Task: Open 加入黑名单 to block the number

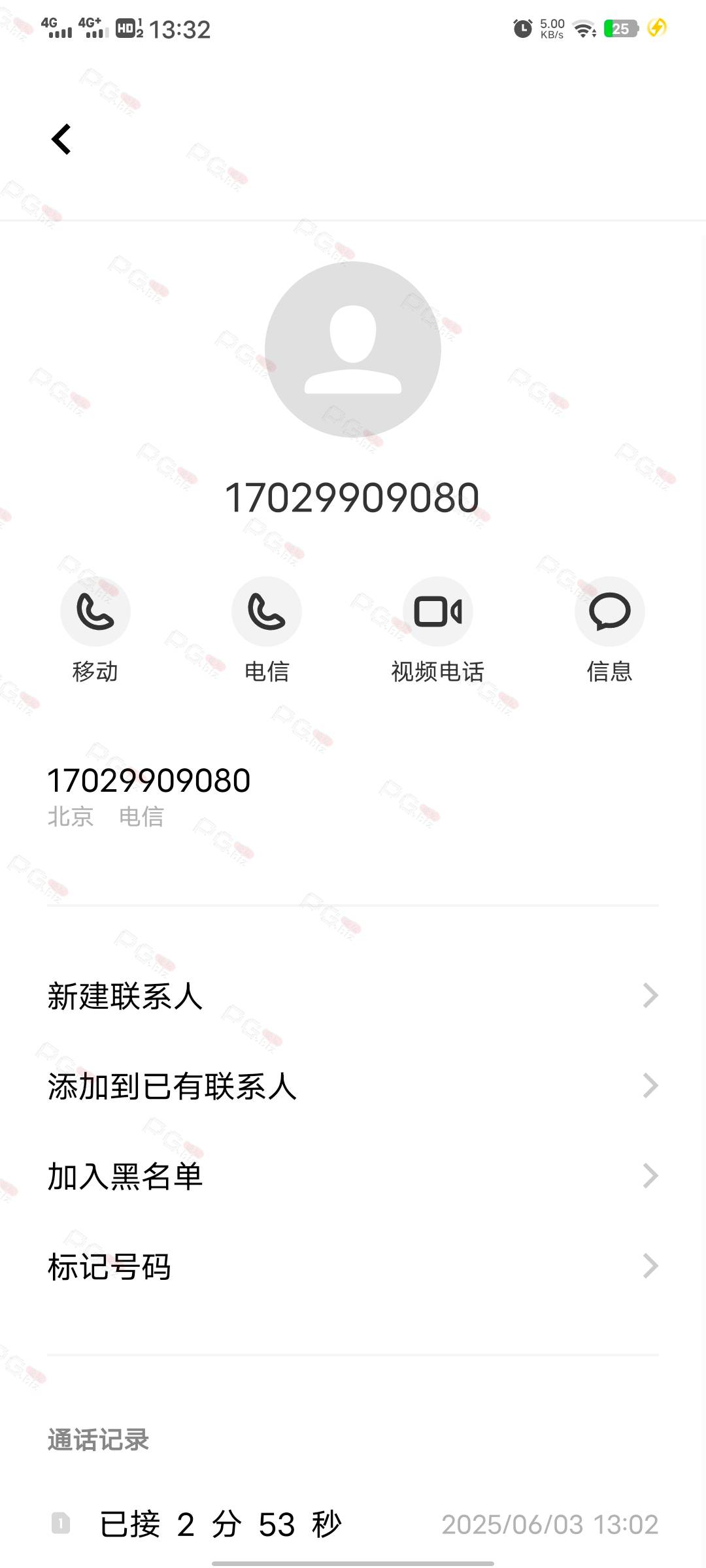Action: [353, 1176]
